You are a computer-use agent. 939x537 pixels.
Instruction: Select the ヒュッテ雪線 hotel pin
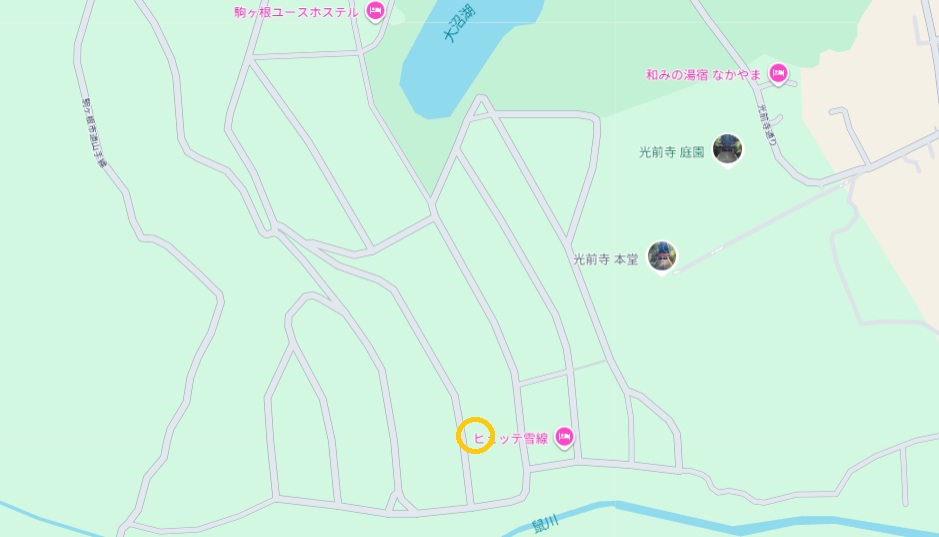click(564, 436)
